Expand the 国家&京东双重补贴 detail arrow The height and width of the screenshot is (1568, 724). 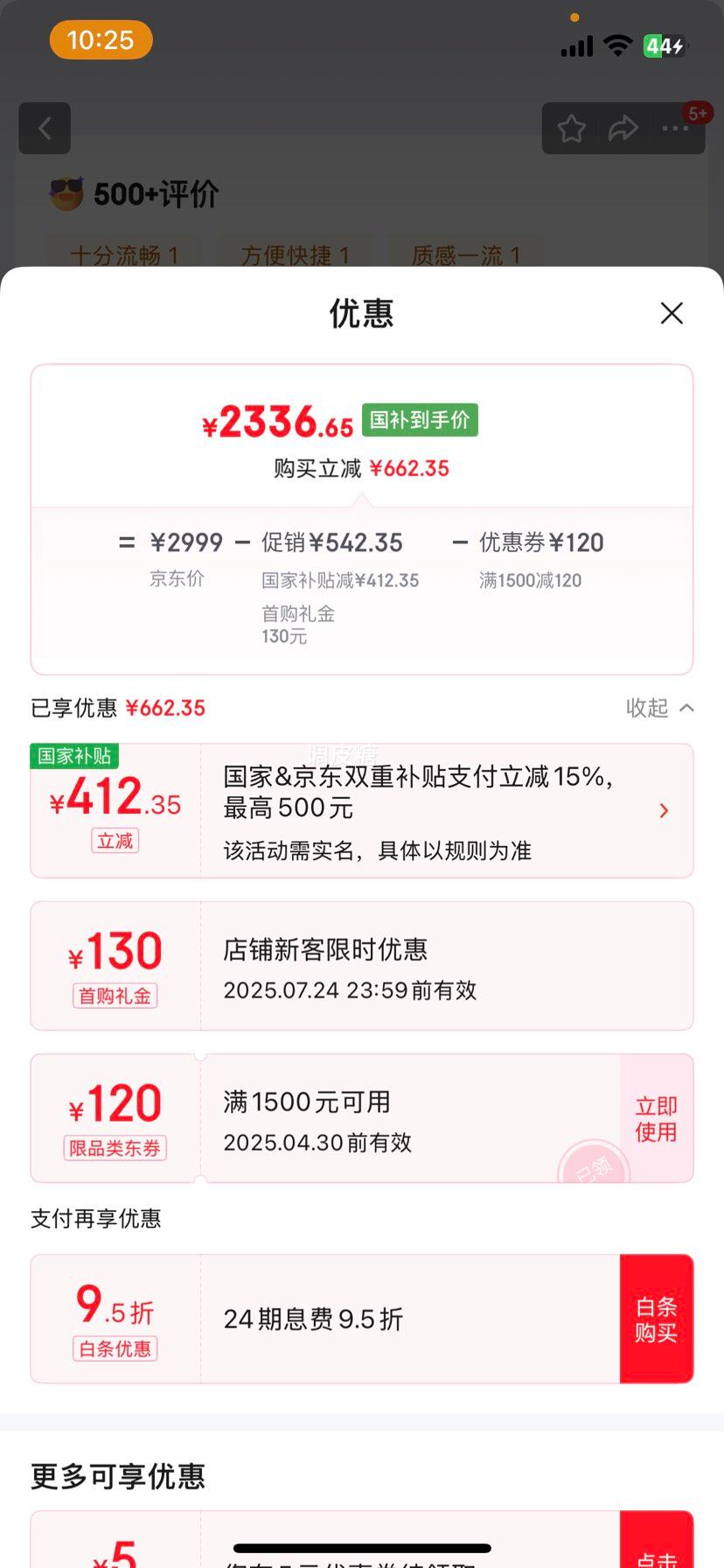(664, 810)
